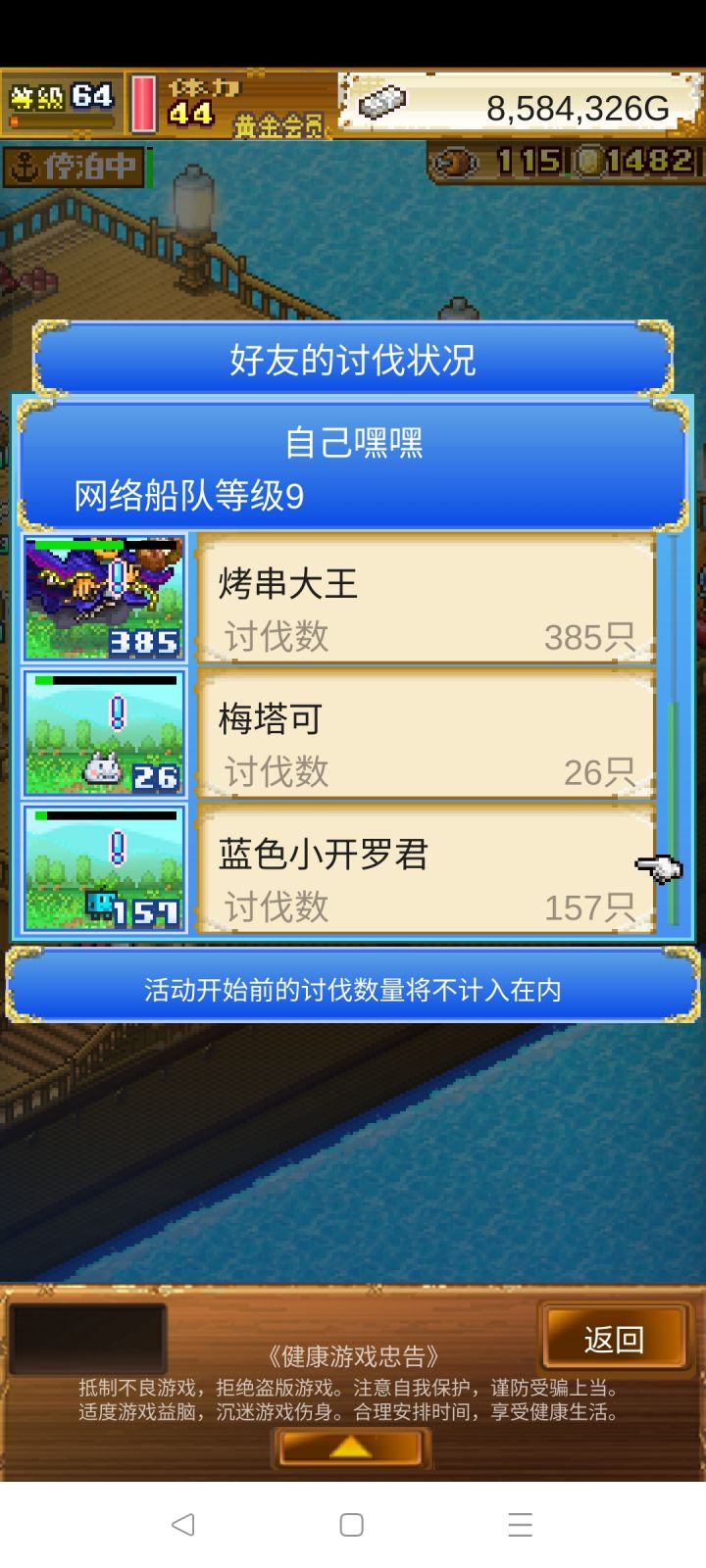Tap the stamina 体力 gauge icon
Screen dimensions: 706x1568
tap(142, 101)
